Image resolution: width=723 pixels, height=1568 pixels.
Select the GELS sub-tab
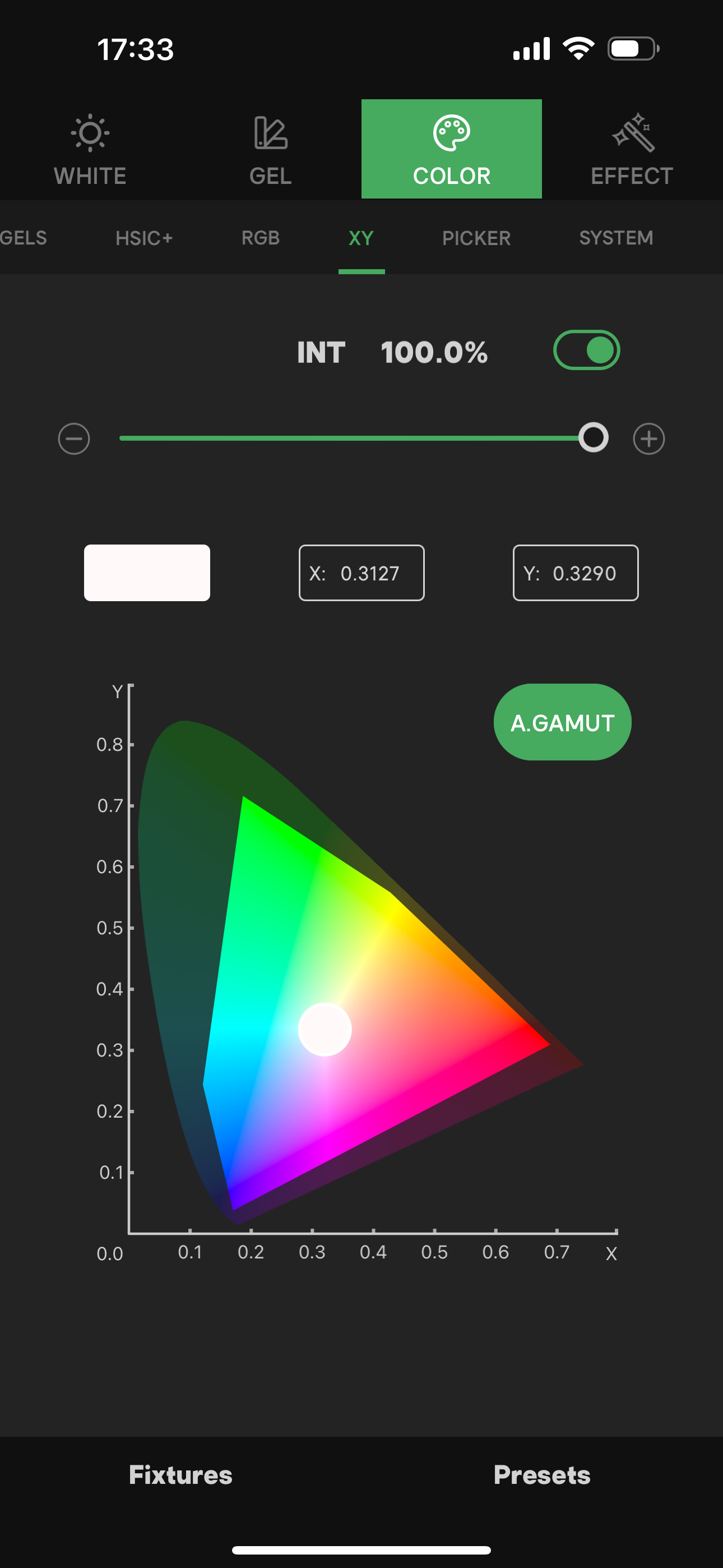tap(23, 238)
